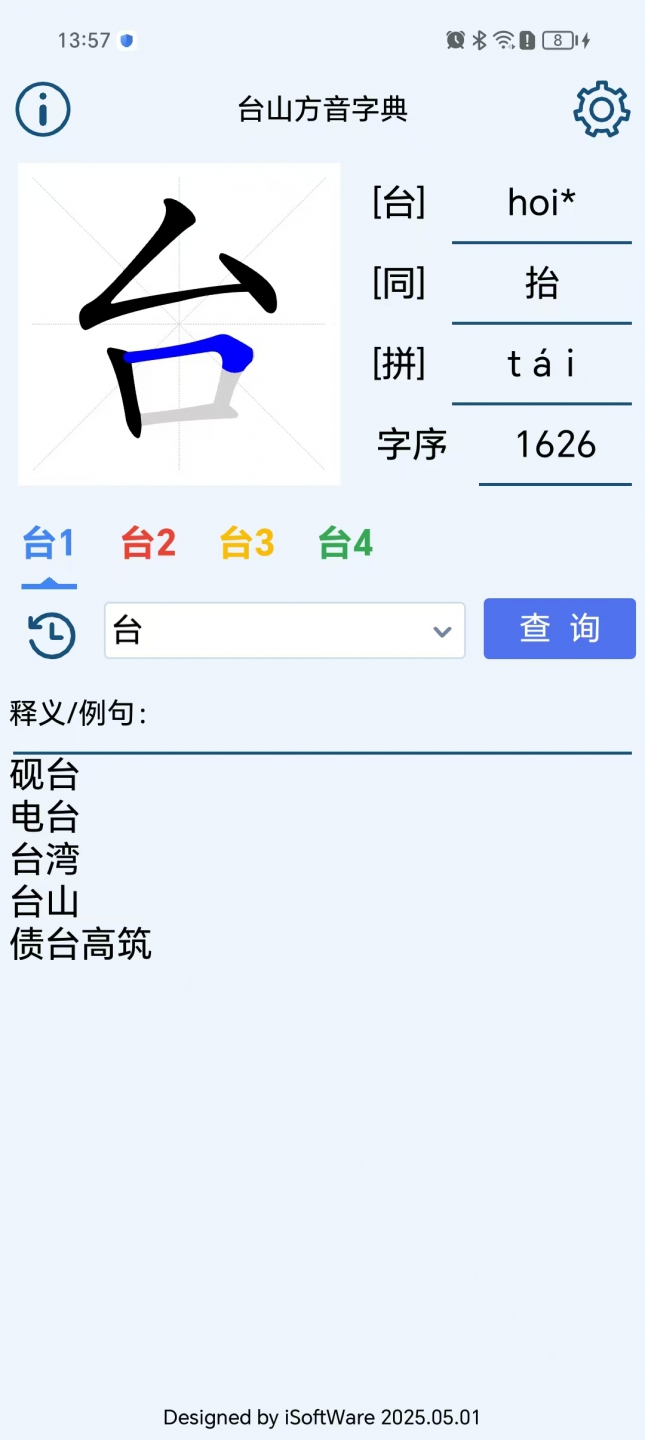Switch to the 台2 tab
This screenshot has height=1440, width=645.
pyautogui.click(x=148, y=543)
